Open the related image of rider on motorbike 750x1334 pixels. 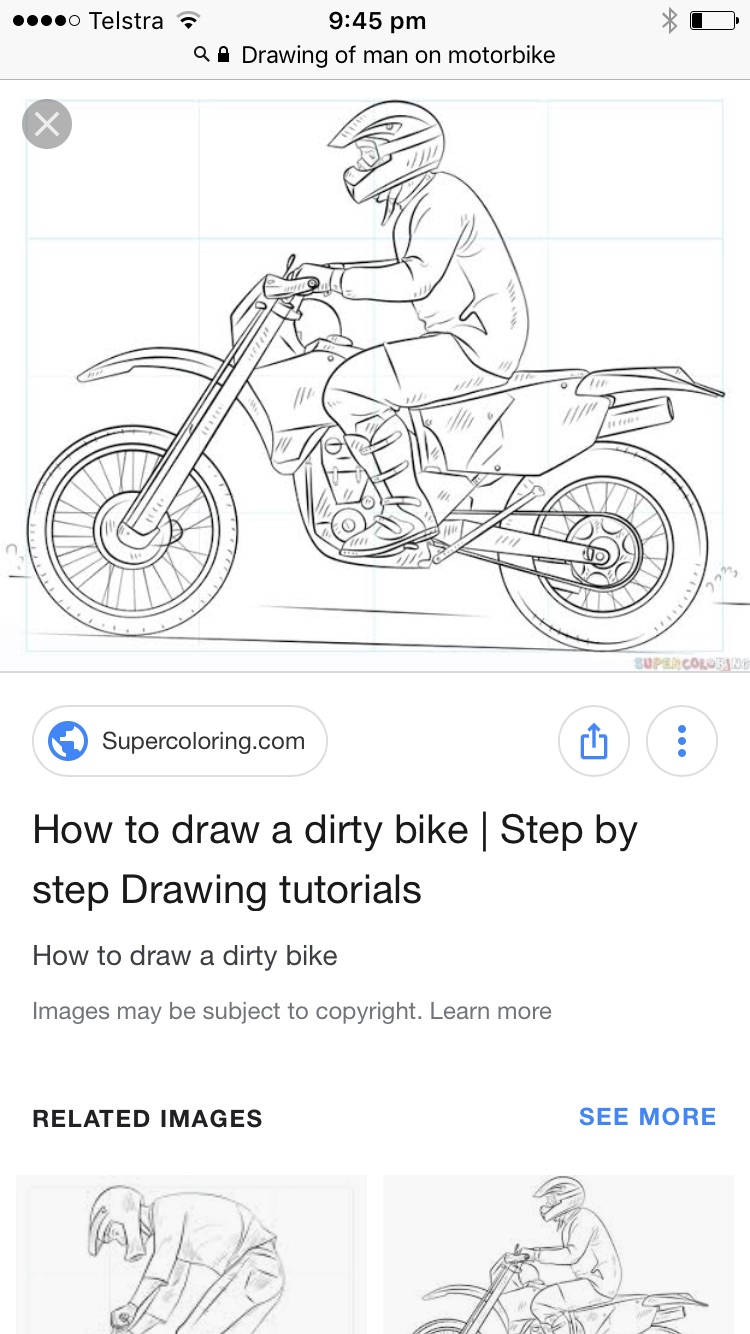click(x=558, y=1254)
